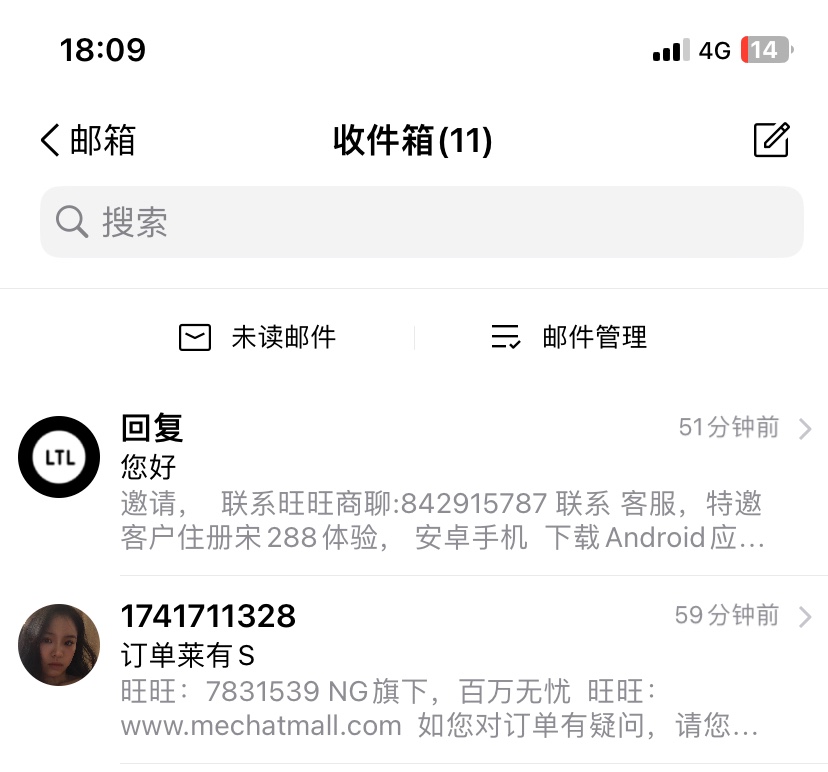Open the email from 回复
The image size is (828, 772).
440,482
